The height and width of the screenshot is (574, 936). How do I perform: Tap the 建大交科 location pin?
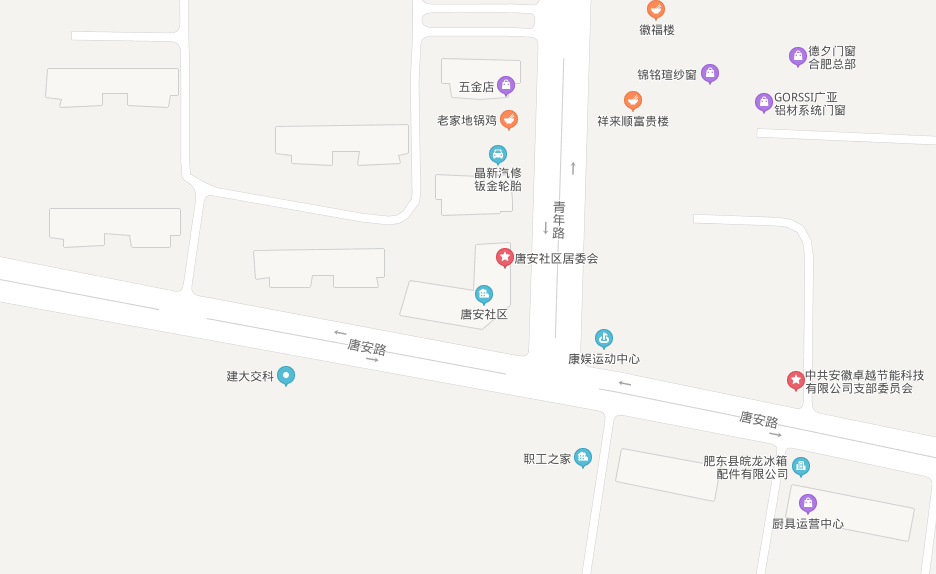(286, 375)
